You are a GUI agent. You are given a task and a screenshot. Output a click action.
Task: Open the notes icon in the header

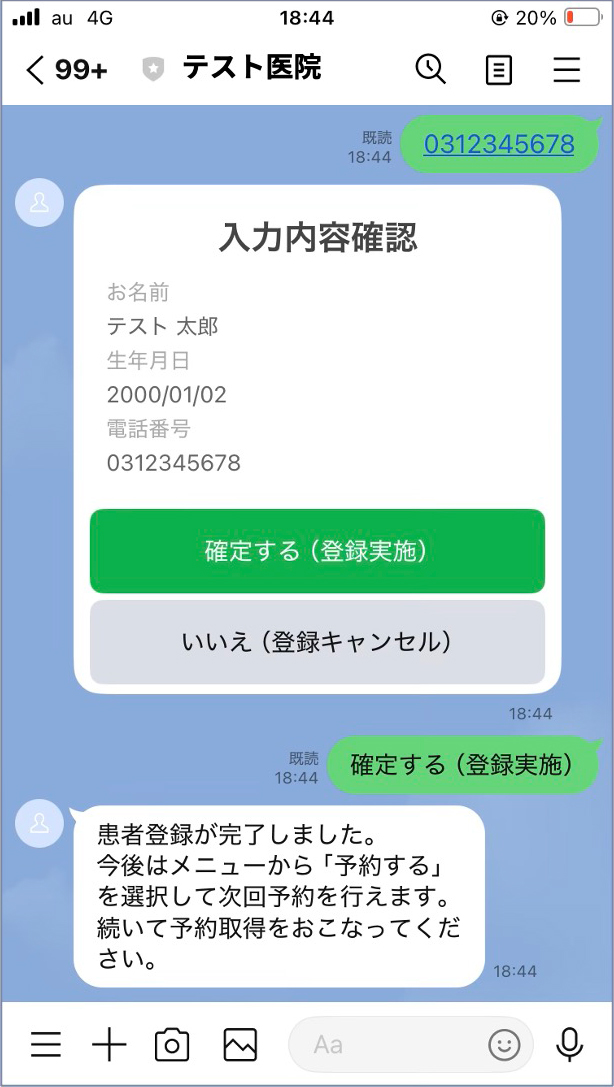click(x=498, y=70)
